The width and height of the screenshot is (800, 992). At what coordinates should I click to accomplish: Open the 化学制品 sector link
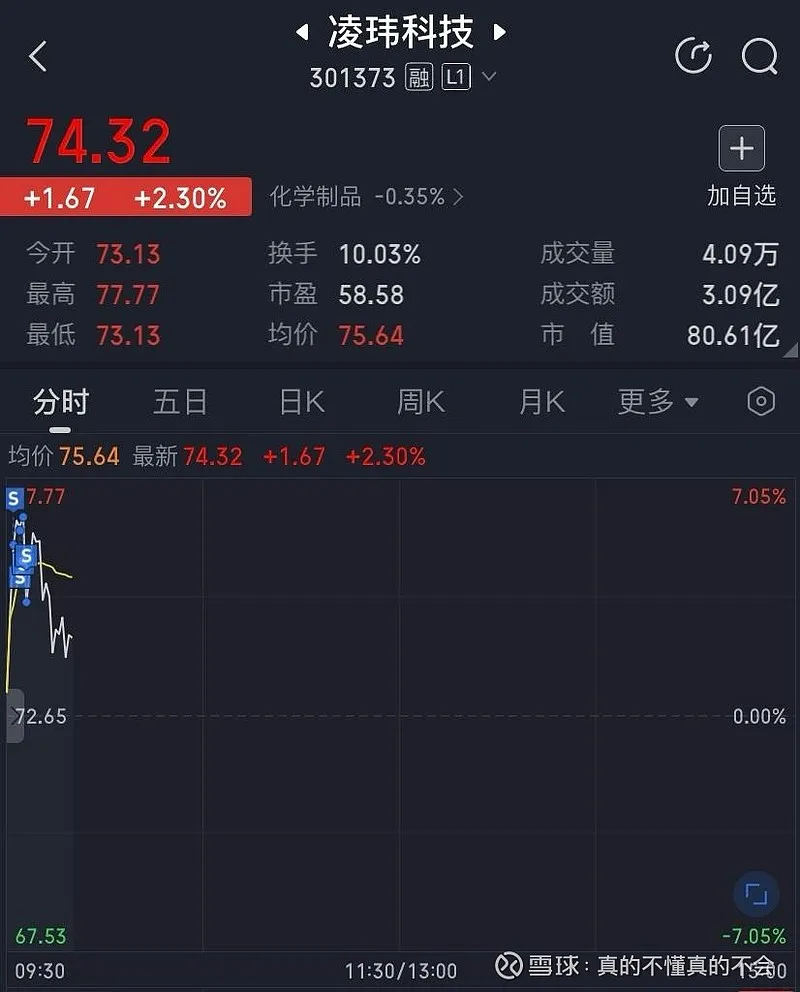366,197
